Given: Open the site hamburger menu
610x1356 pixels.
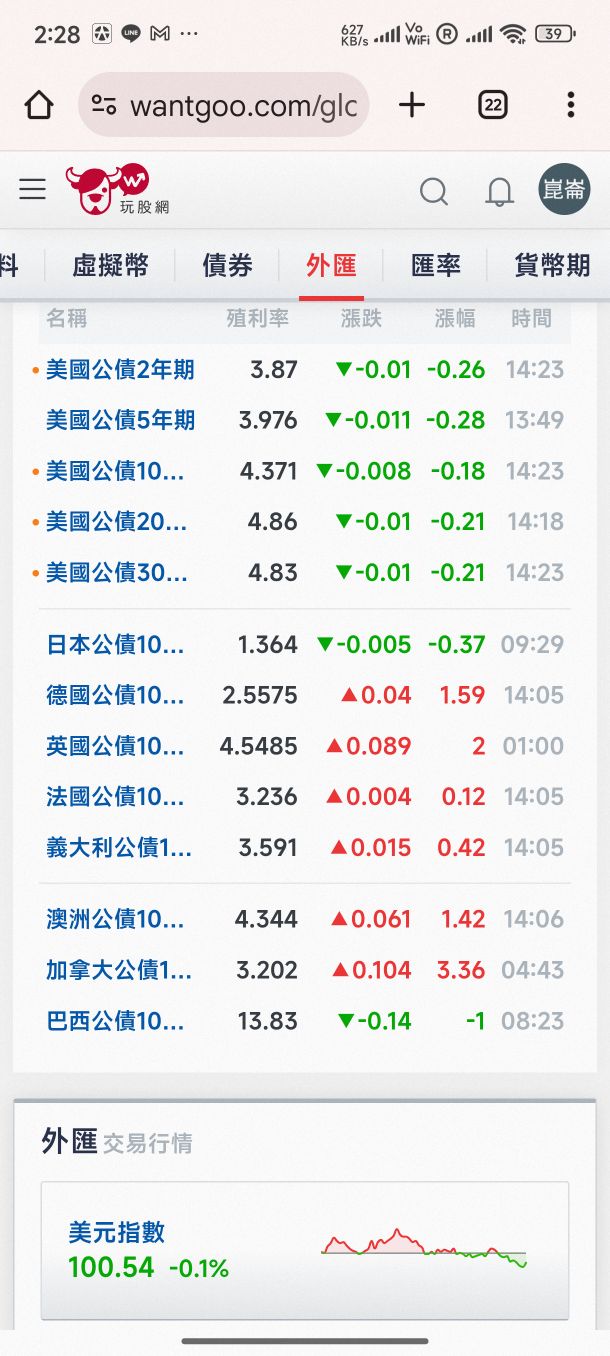Looking at the screenshot, I should tap(32, 190).
